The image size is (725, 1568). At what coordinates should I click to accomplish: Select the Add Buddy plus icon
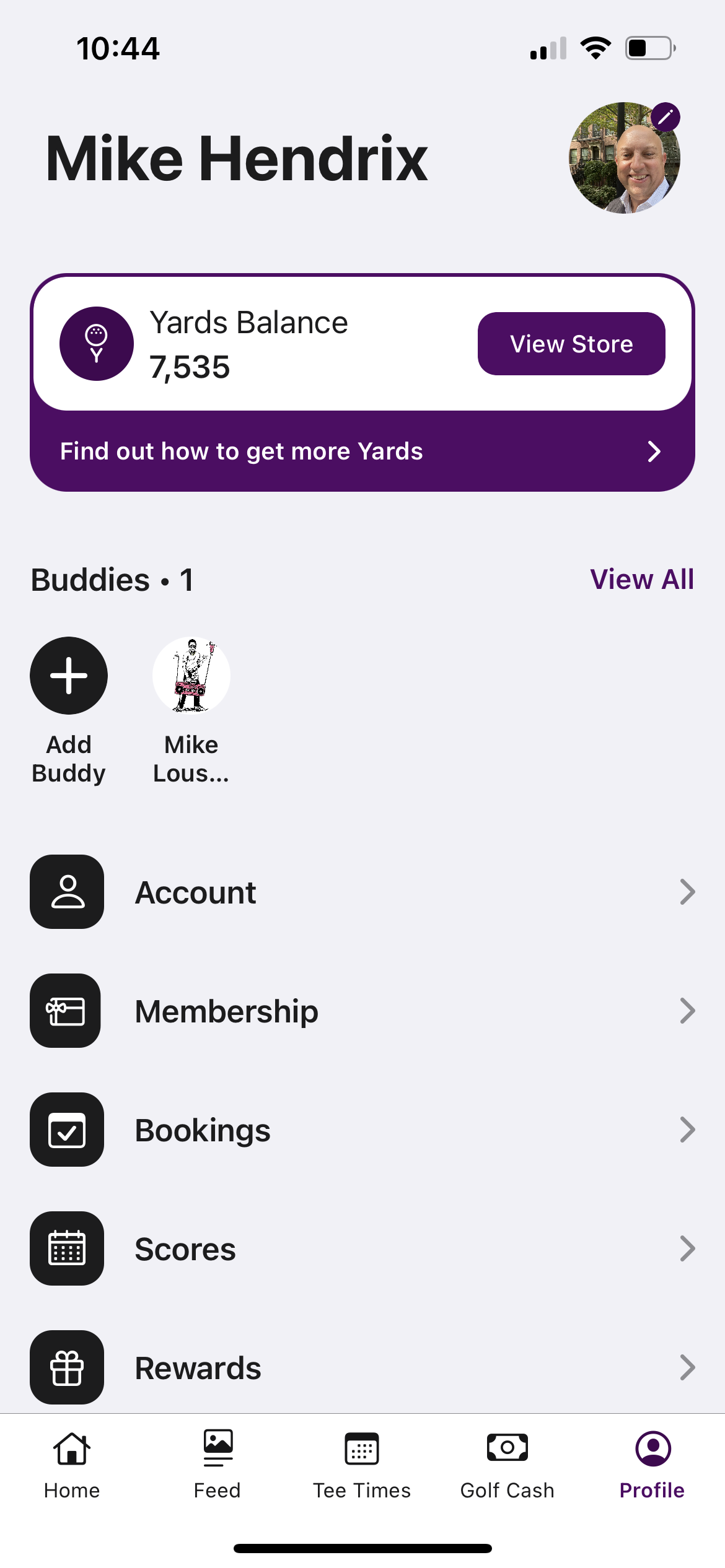pos(68,676)
